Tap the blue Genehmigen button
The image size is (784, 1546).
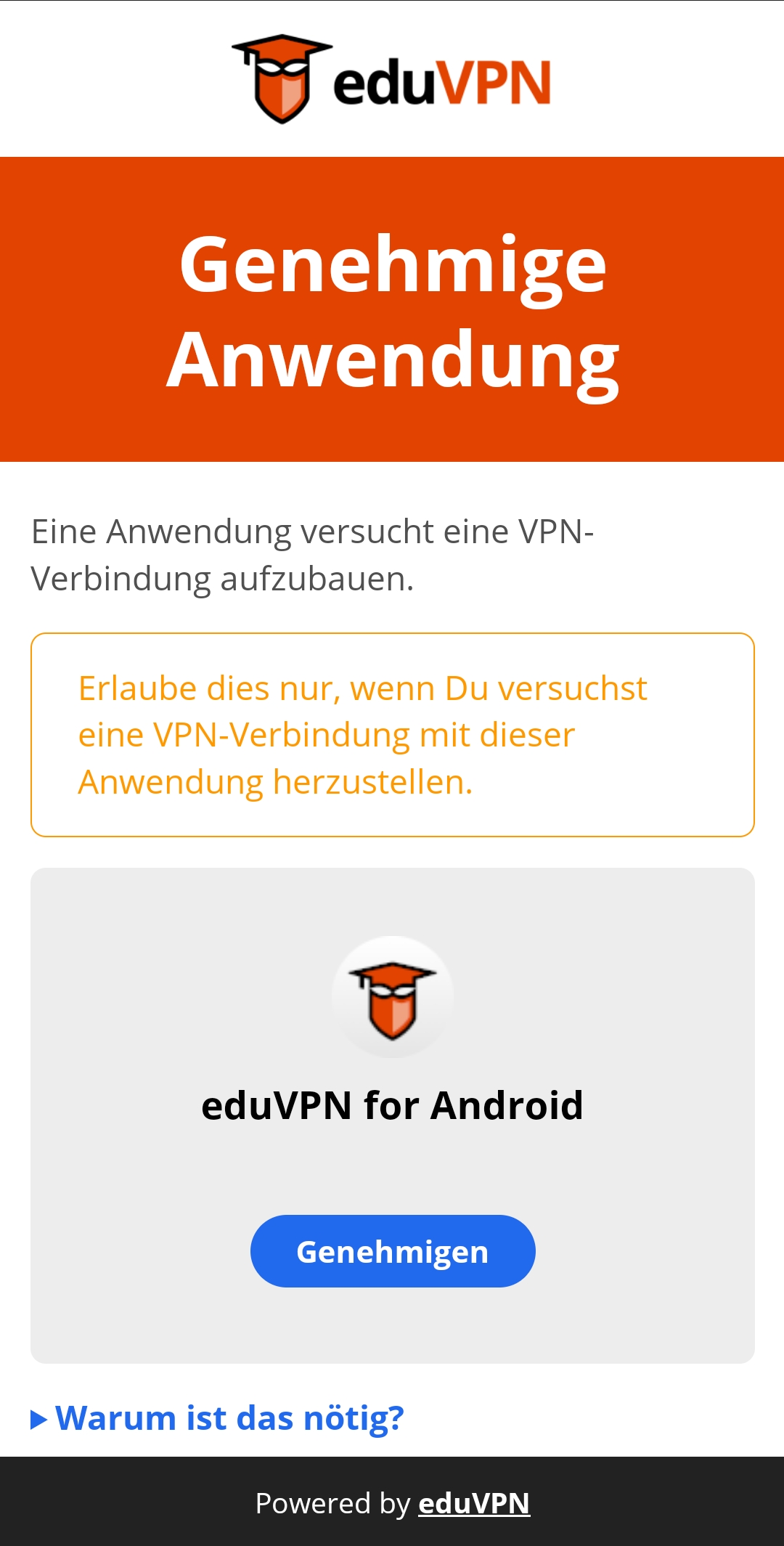[x=393, y=1251]
